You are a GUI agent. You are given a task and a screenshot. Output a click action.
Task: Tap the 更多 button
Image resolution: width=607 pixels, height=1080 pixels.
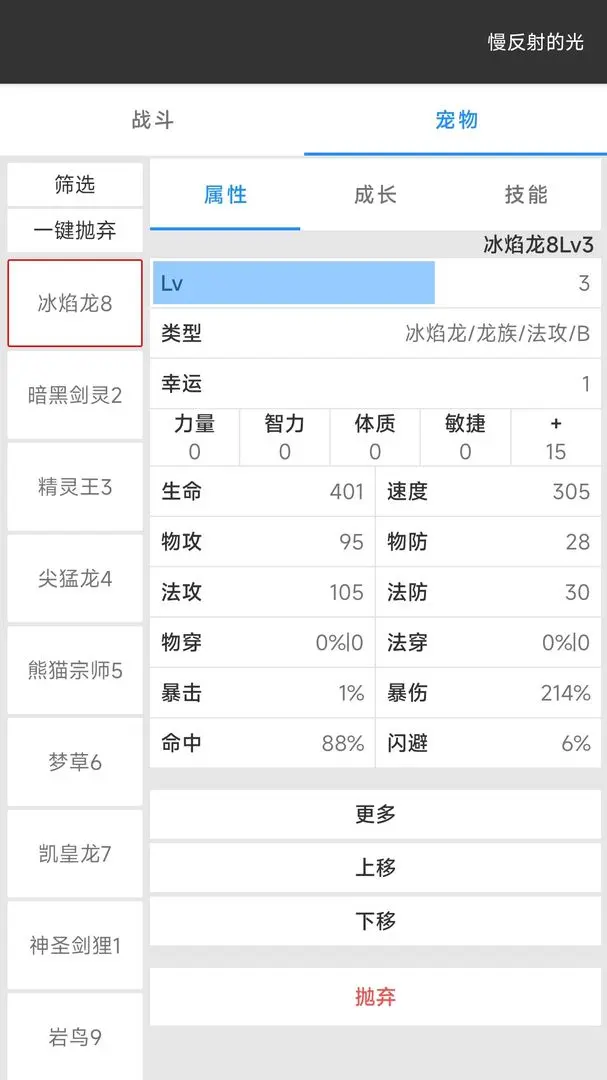tap(375, 814)
